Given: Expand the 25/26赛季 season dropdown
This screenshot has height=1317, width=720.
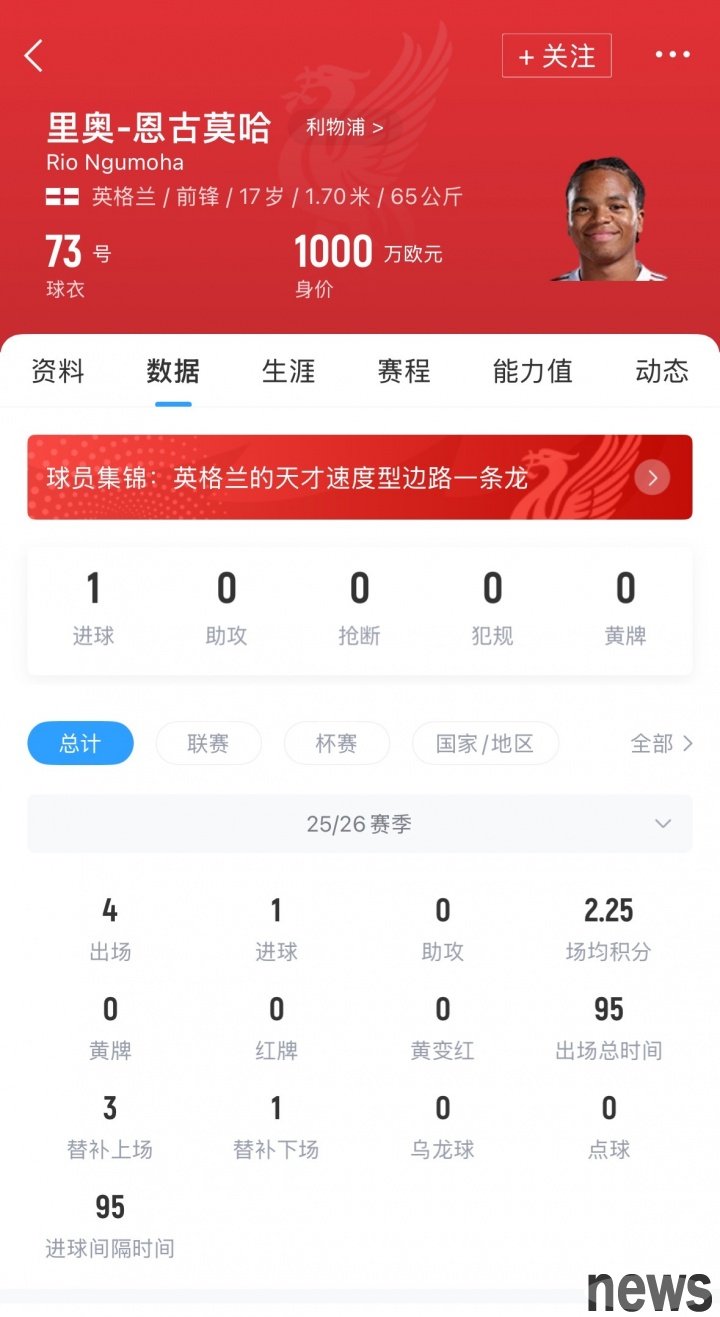Looking at the screenshot, I should coord(360,824).
